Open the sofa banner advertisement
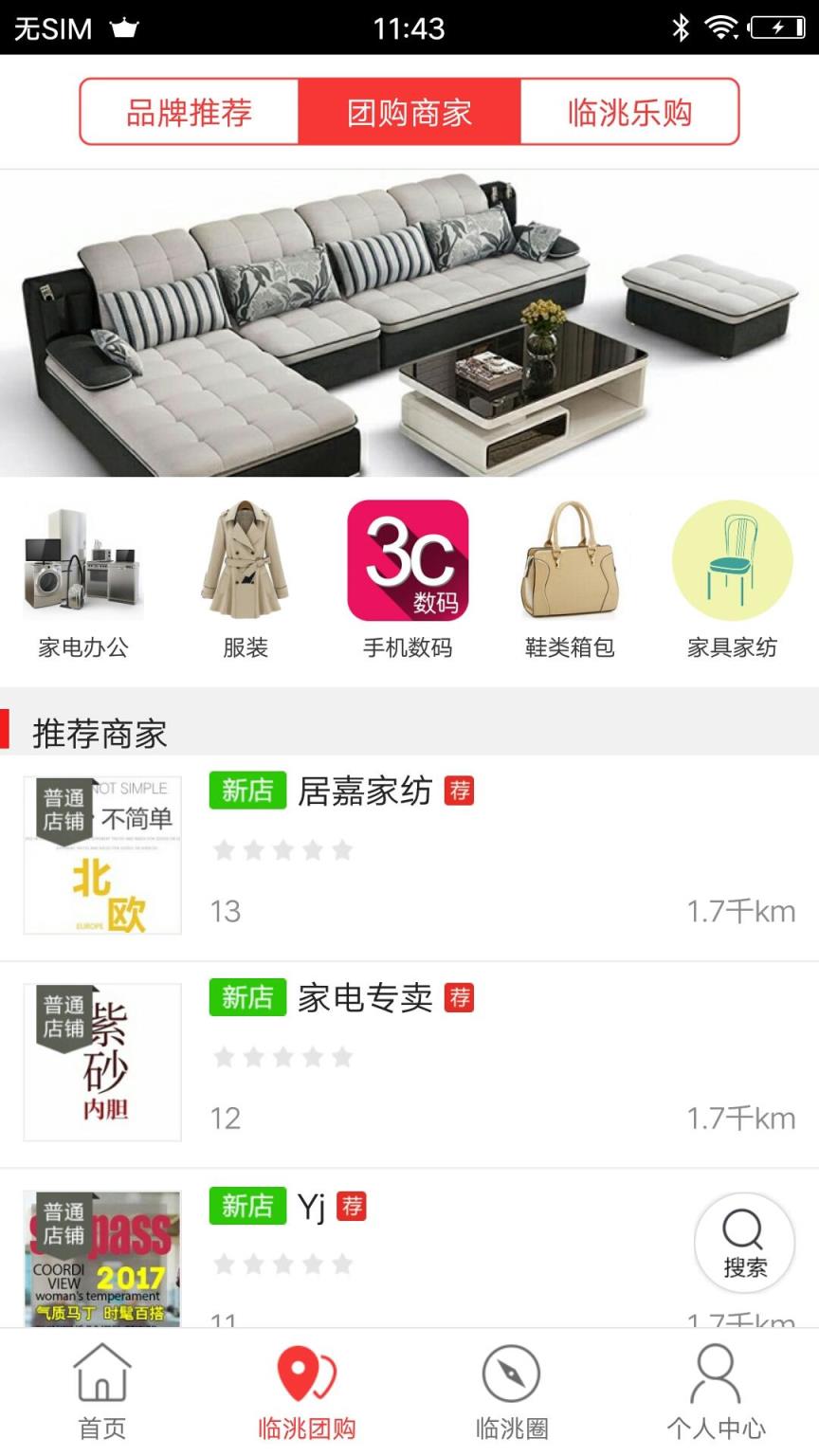 (409, 322)
